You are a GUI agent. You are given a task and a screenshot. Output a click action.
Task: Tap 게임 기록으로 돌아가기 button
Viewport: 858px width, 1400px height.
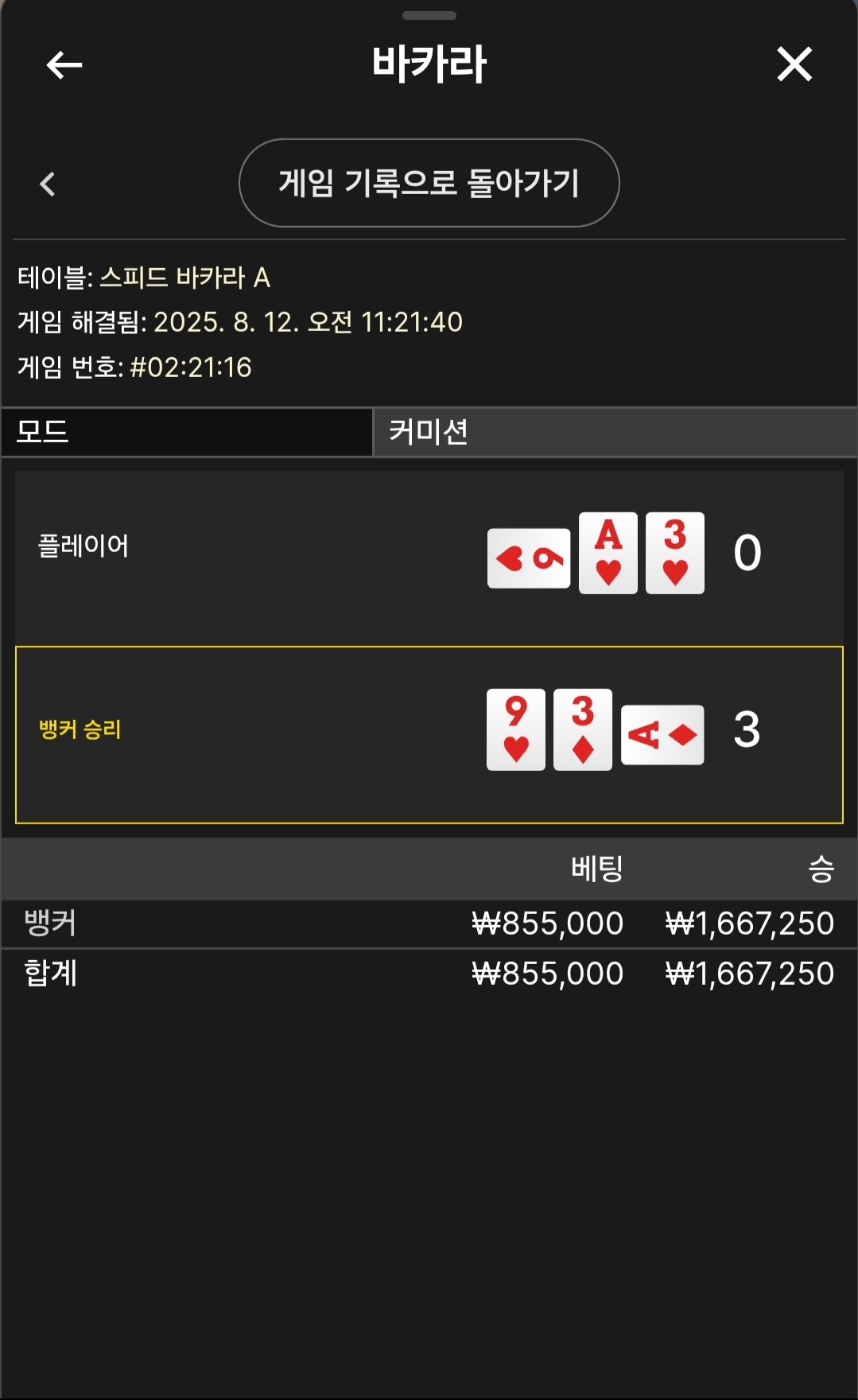pos(429,183)
